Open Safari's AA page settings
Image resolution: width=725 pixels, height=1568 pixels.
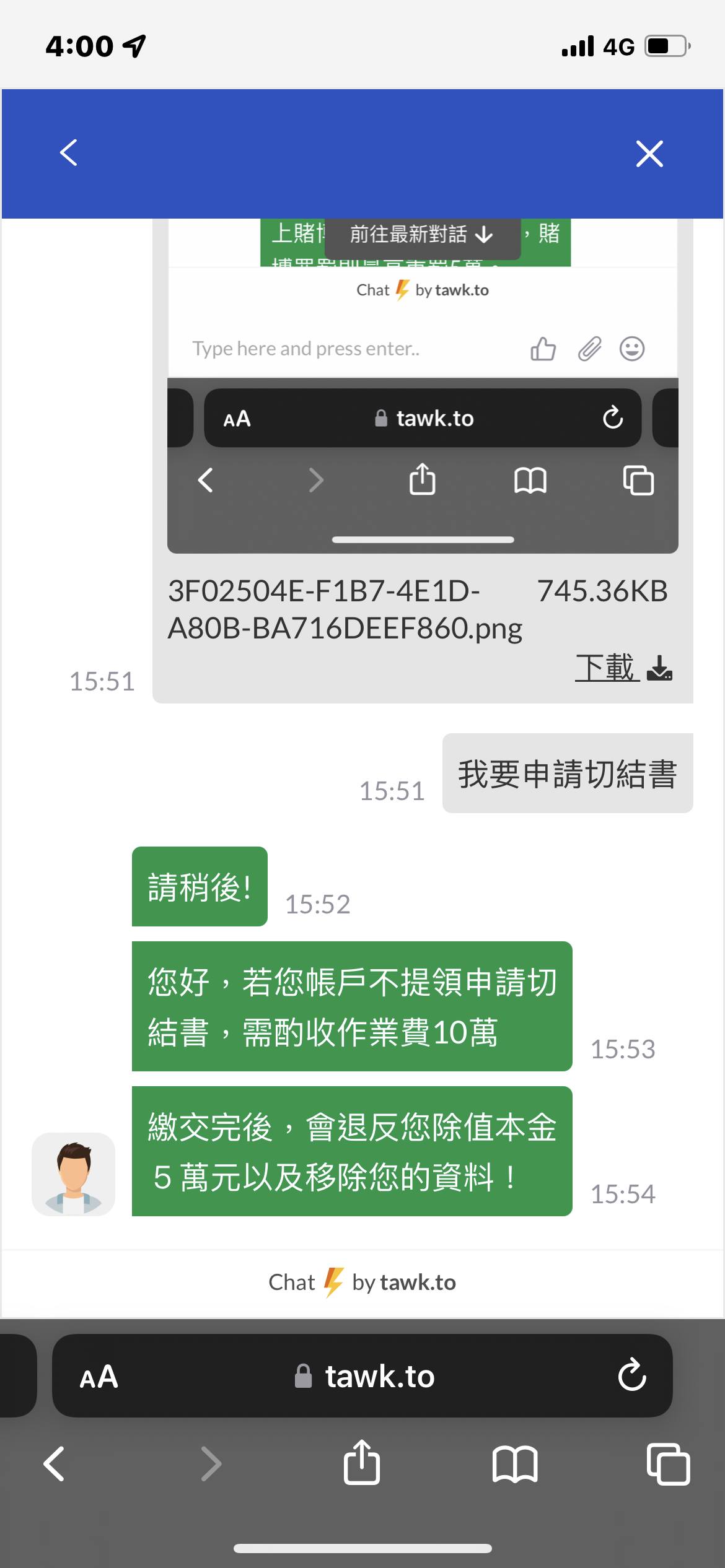(99, 1377)
